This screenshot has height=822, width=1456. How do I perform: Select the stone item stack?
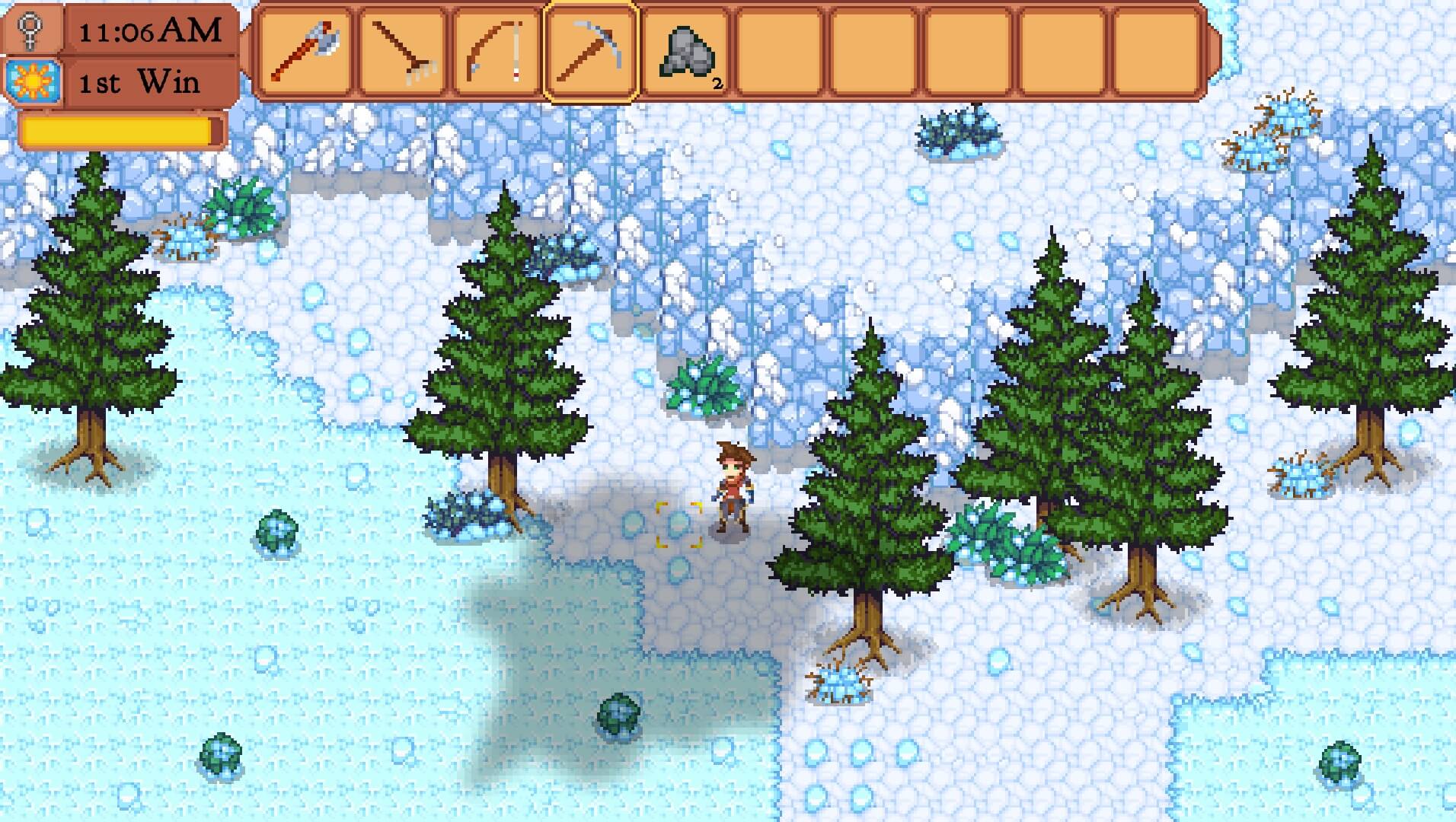click(x=685, y=53)
